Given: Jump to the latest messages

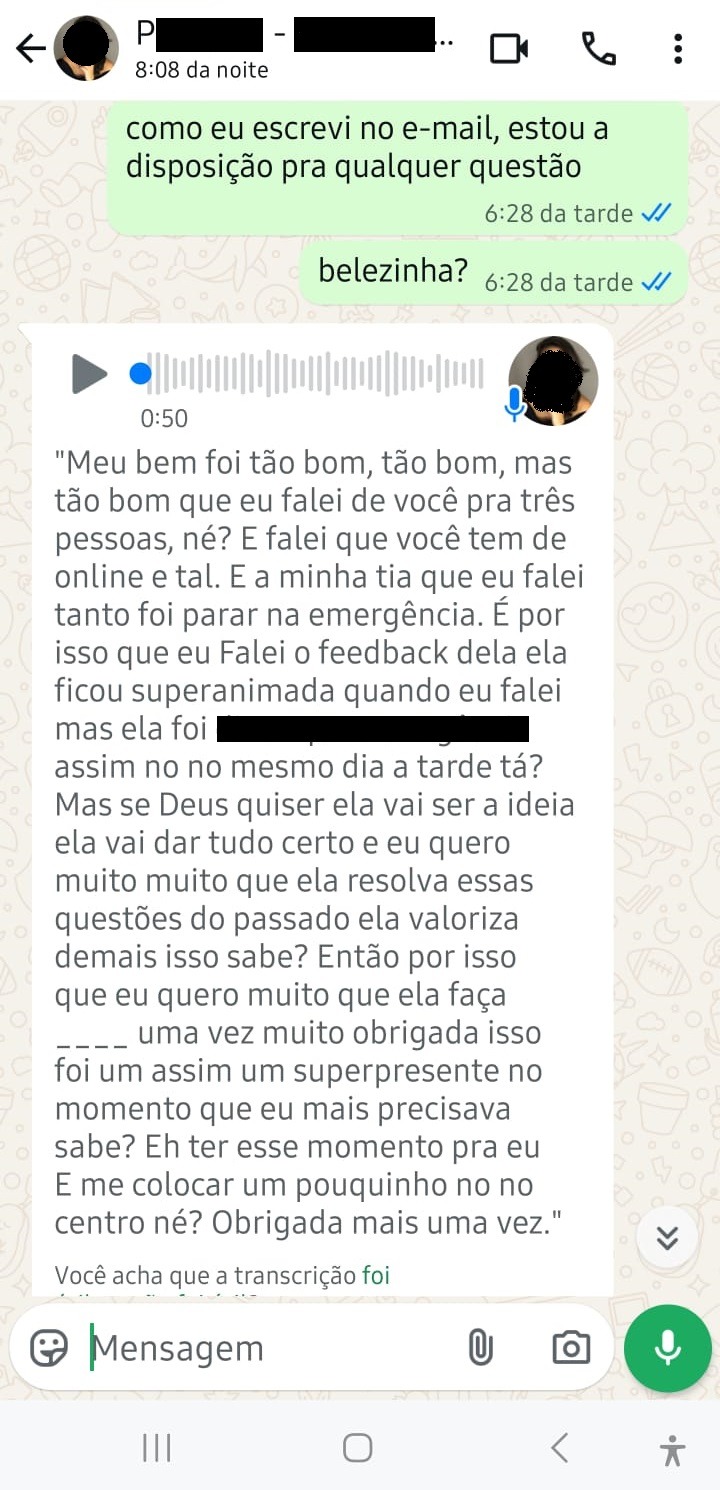Looking at the screenshot, I should (x=667, y=1238).
